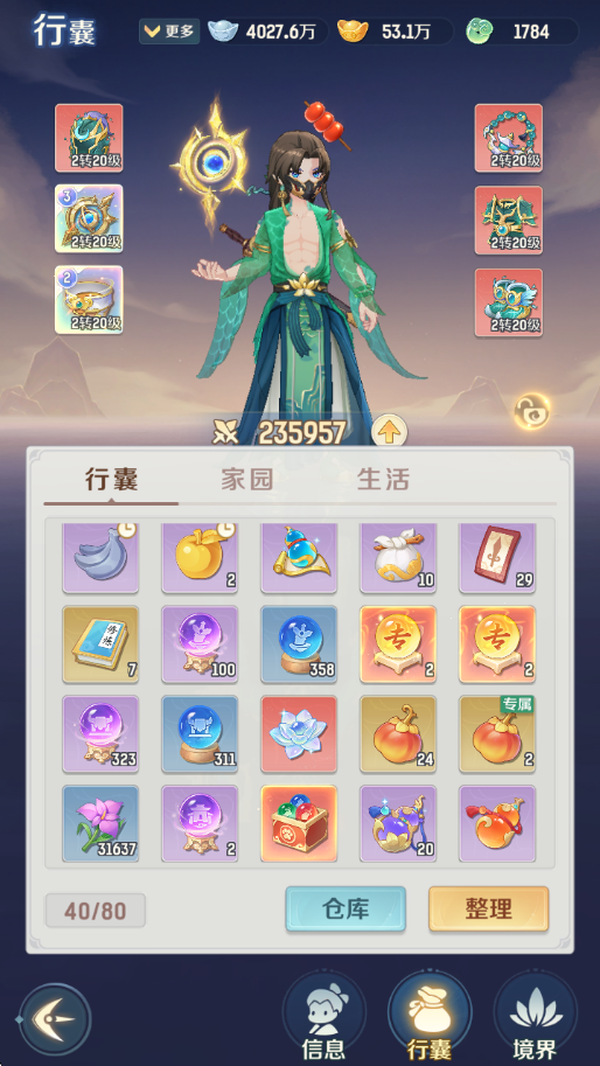Select the blue orb item with 358
Viewport: 600px width, 1066px height.
[x=299, y=644]
